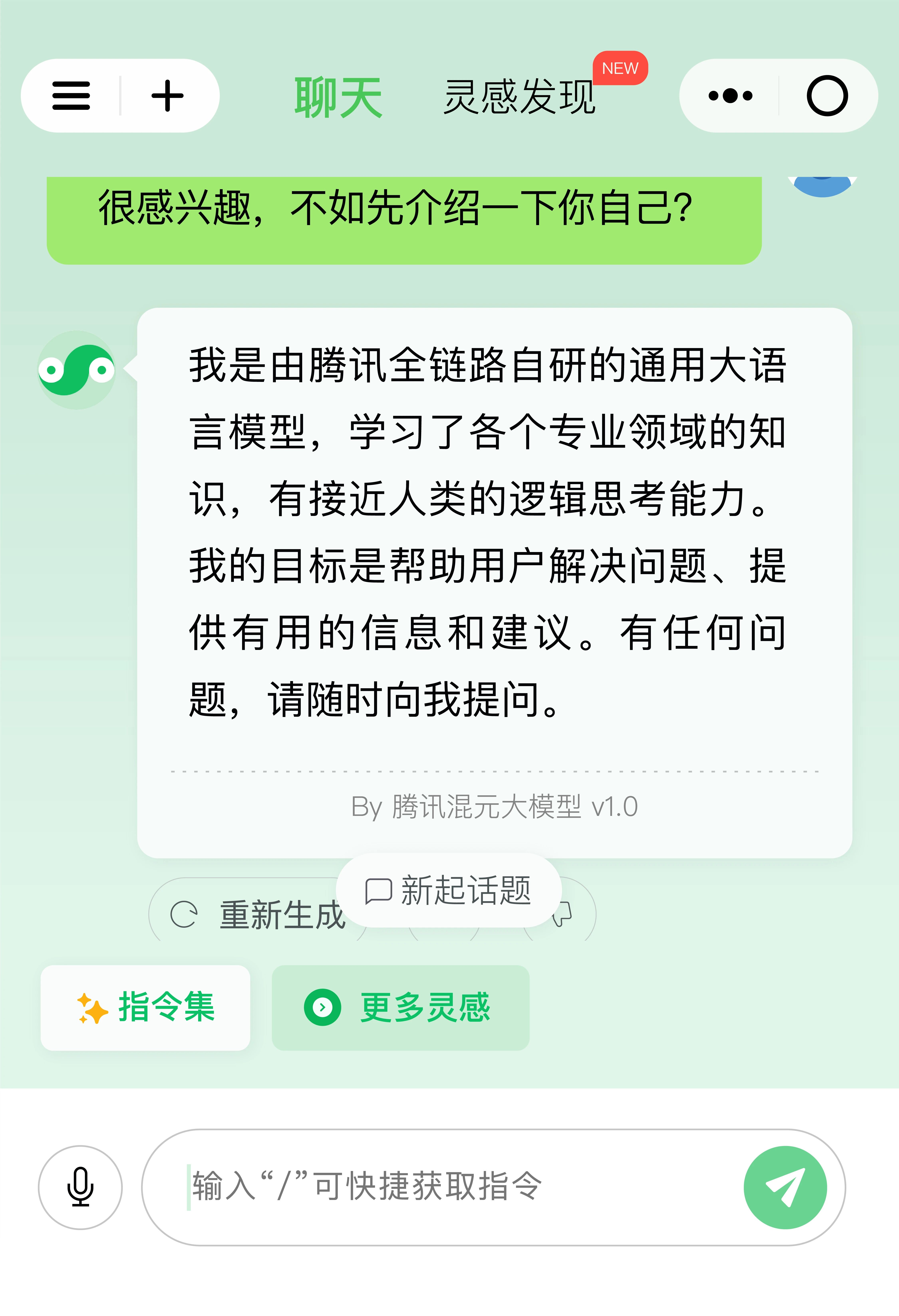Send the message with paper plane

(x=785, y=1187)
